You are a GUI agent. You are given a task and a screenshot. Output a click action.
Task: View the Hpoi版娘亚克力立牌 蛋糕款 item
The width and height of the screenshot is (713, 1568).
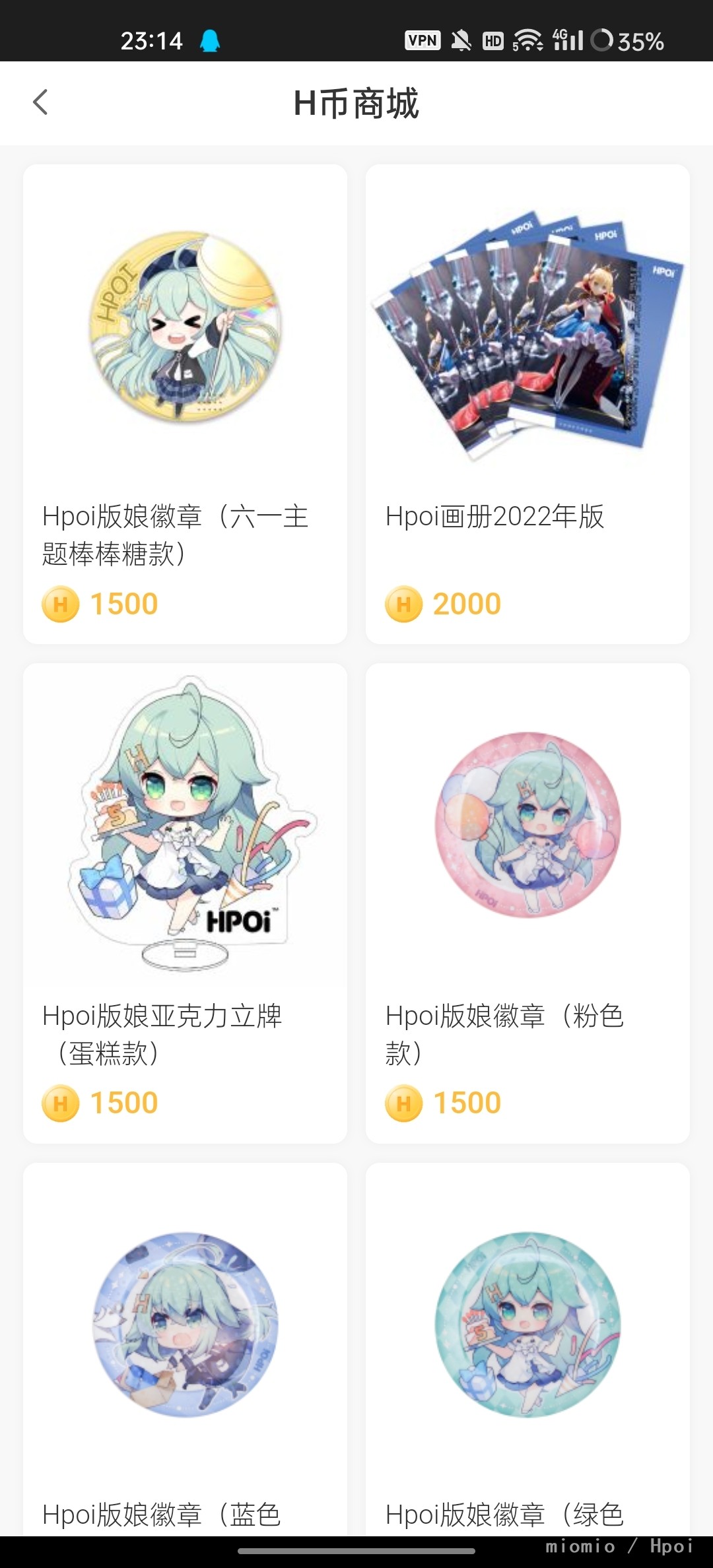point(185,903)
